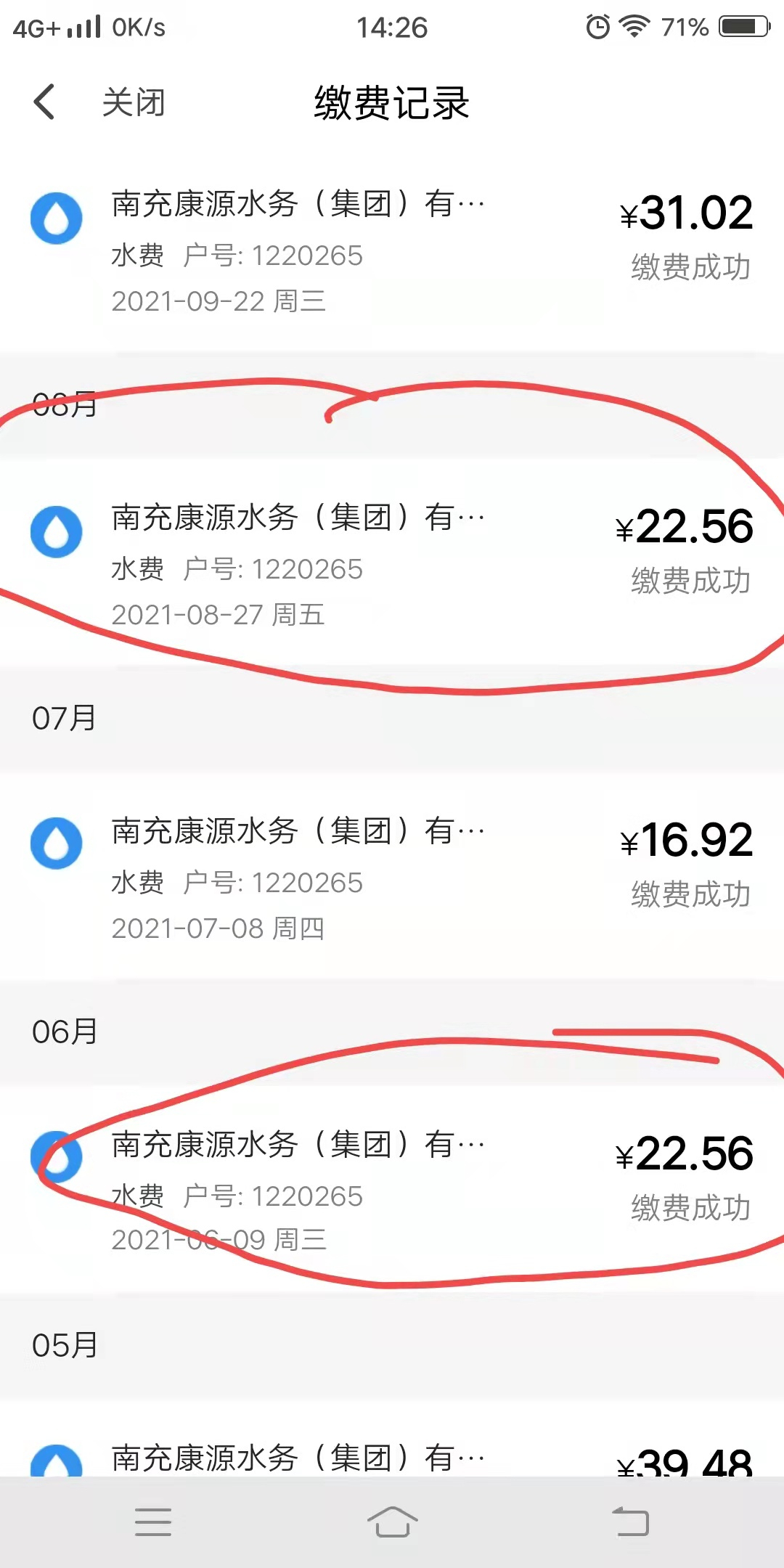Open the 2021-08-27 water payment record
Screen dimensions: 784x1568
392,564
